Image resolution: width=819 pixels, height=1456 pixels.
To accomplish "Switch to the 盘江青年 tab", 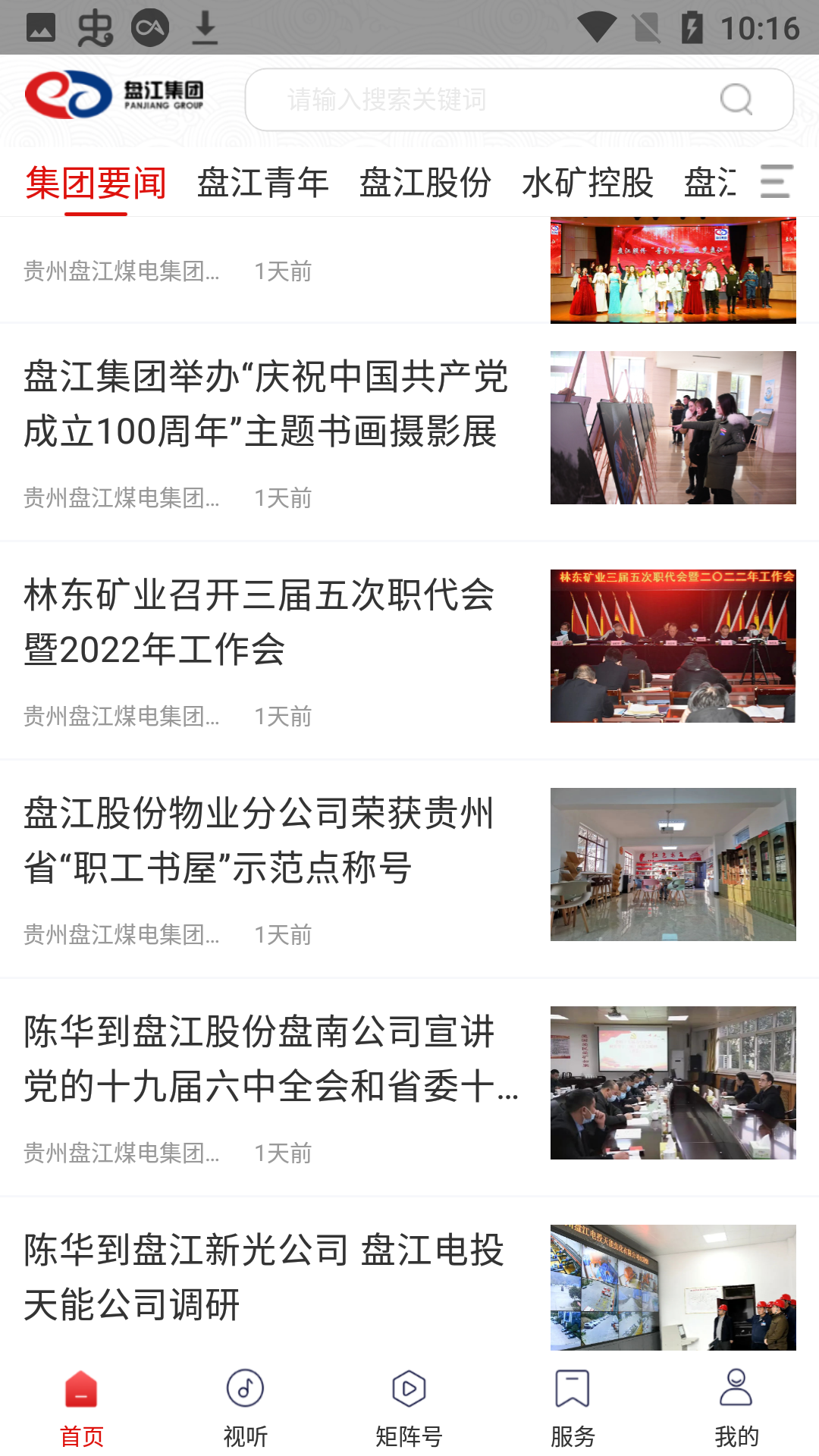I will tap(262, 183).
